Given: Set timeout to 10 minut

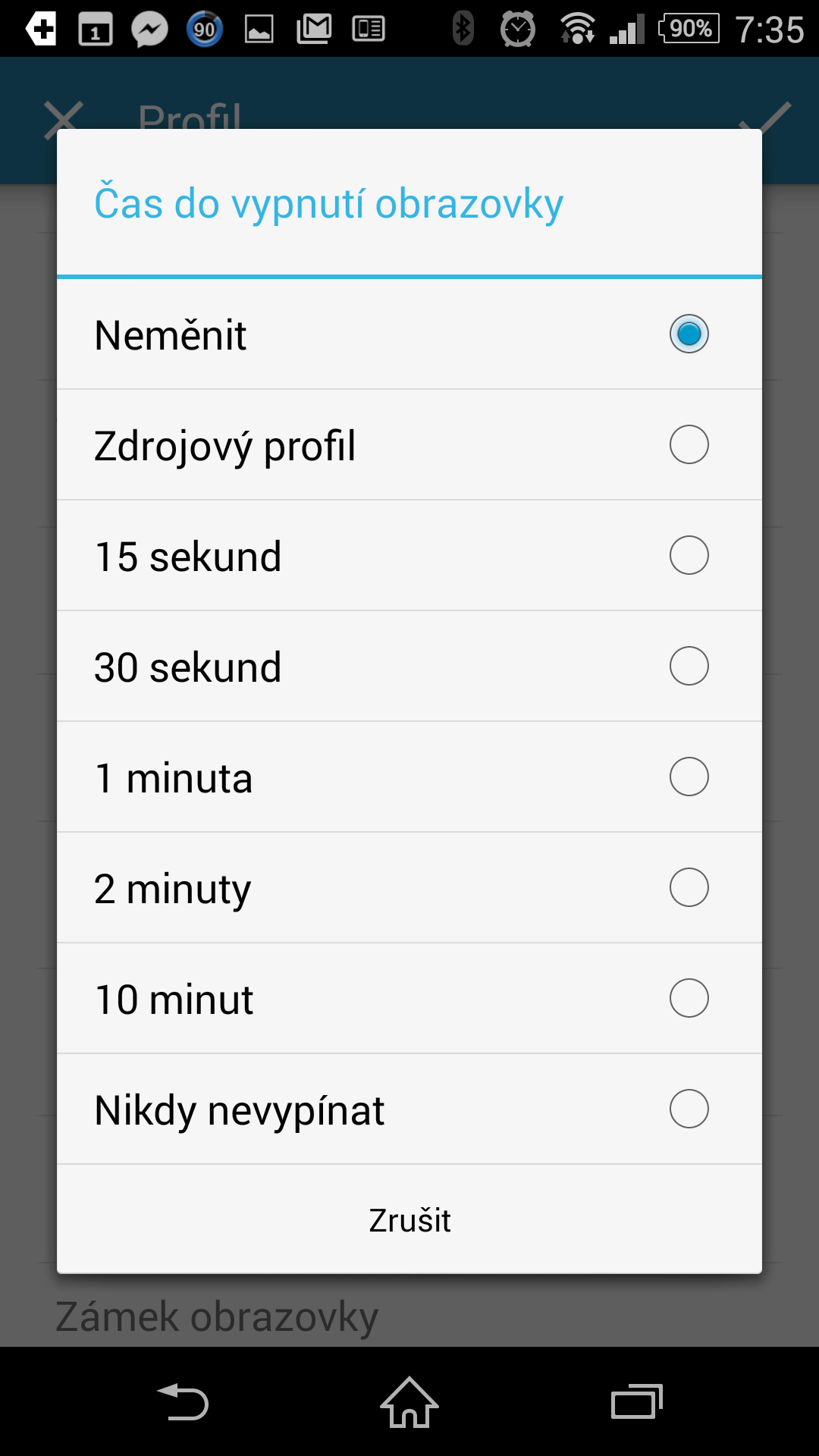Looking at the screenshot, I should (x=409, y=999).
